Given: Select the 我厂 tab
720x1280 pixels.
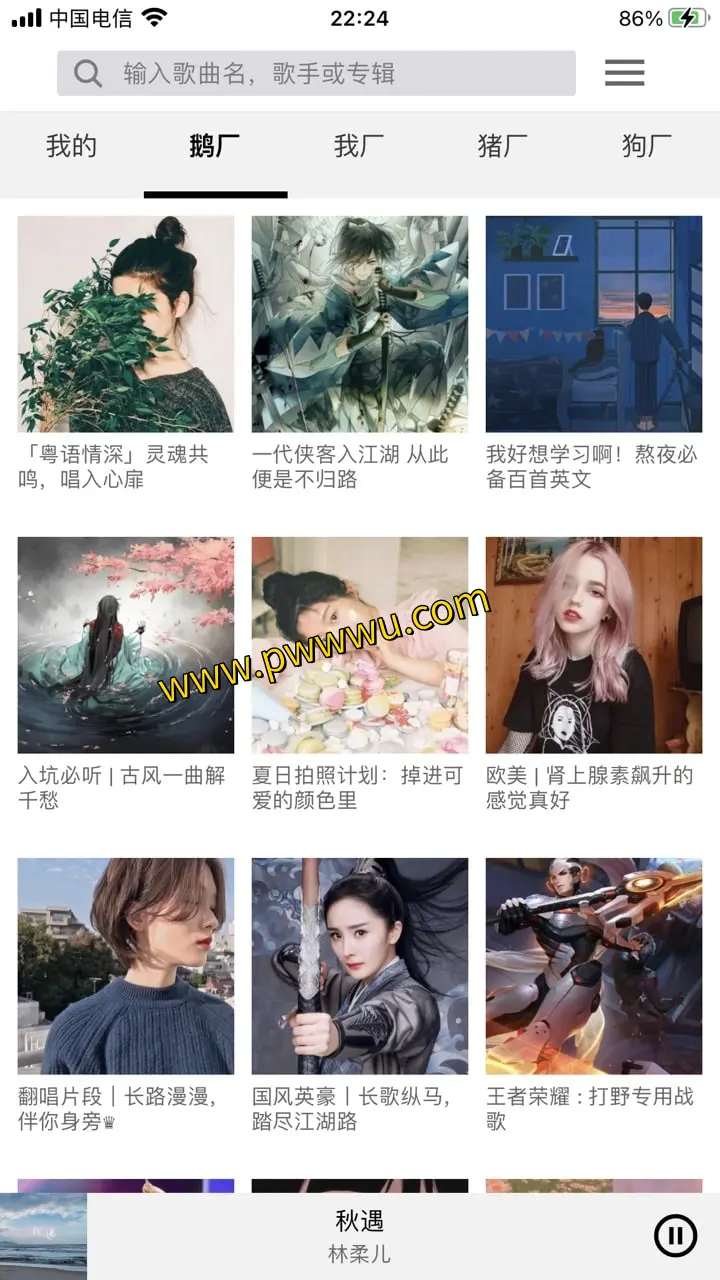Looking at the screenshot, I should 358,146.
